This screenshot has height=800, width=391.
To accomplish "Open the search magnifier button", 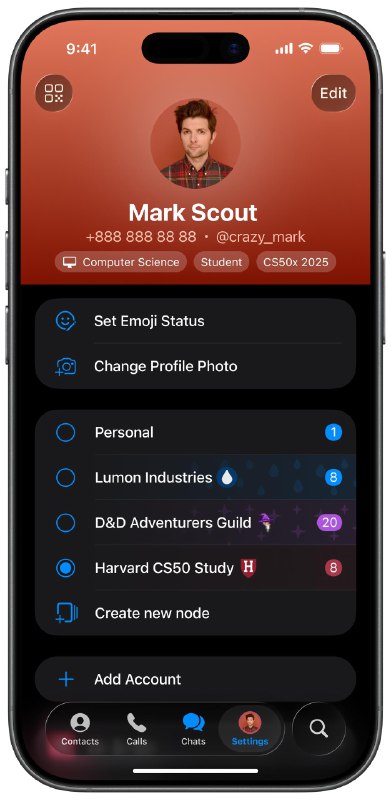I will click(x=319, y=729).
